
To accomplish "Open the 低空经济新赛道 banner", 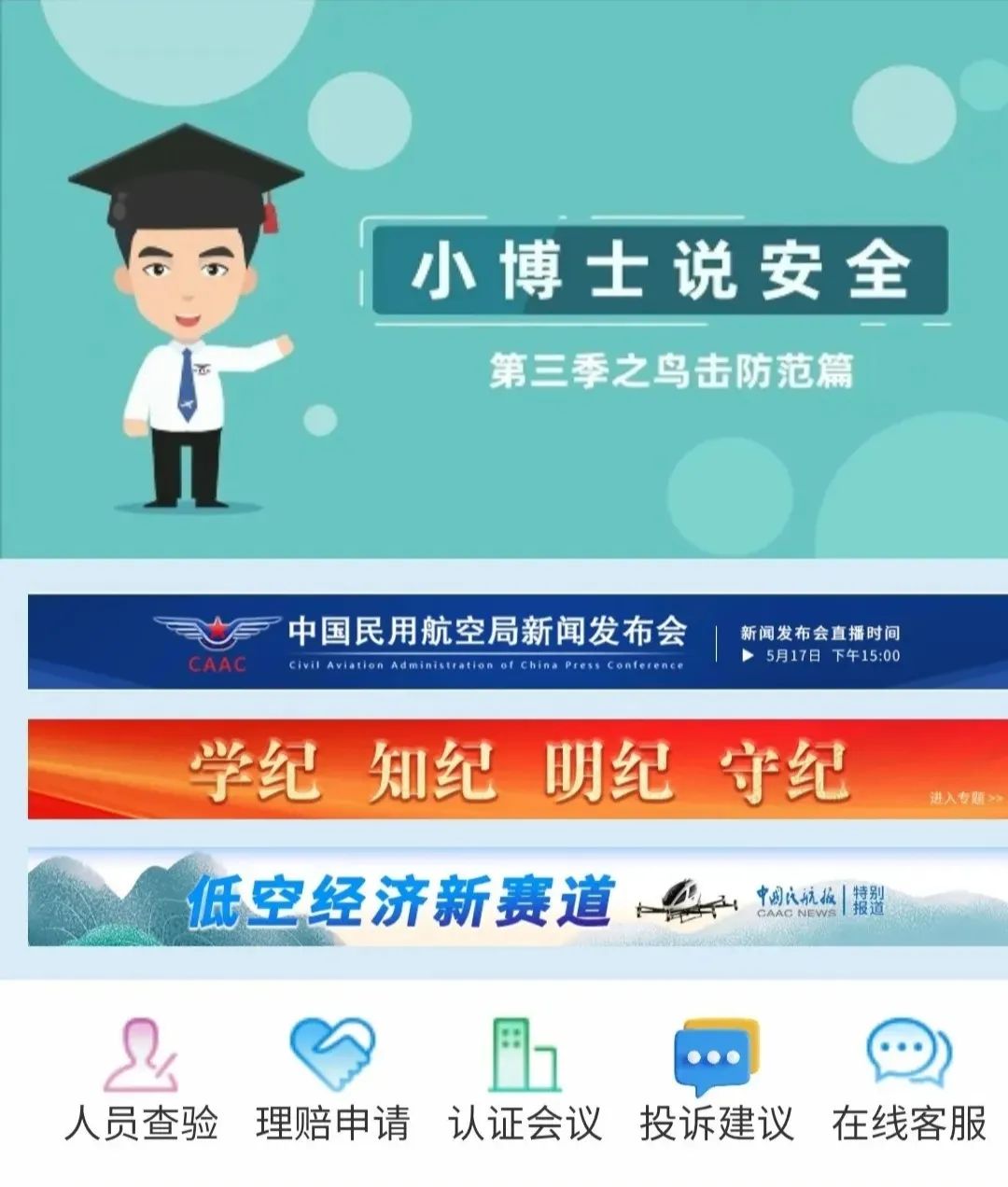I will click(x=504, y=898).
